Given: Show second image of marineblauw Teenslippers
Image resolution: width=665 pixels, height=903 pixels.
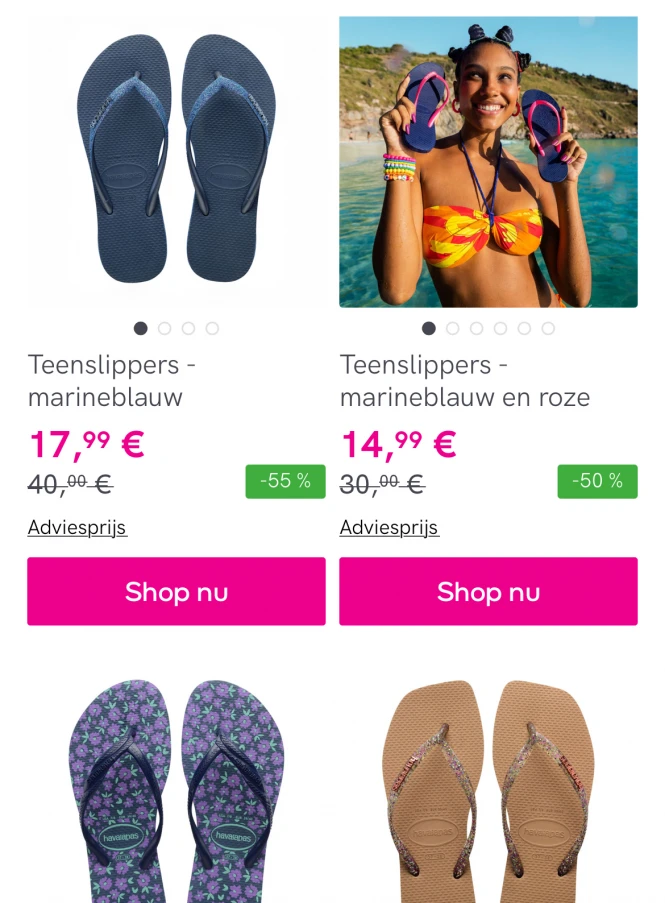Looking at the screenshot, I should [165, 328].
